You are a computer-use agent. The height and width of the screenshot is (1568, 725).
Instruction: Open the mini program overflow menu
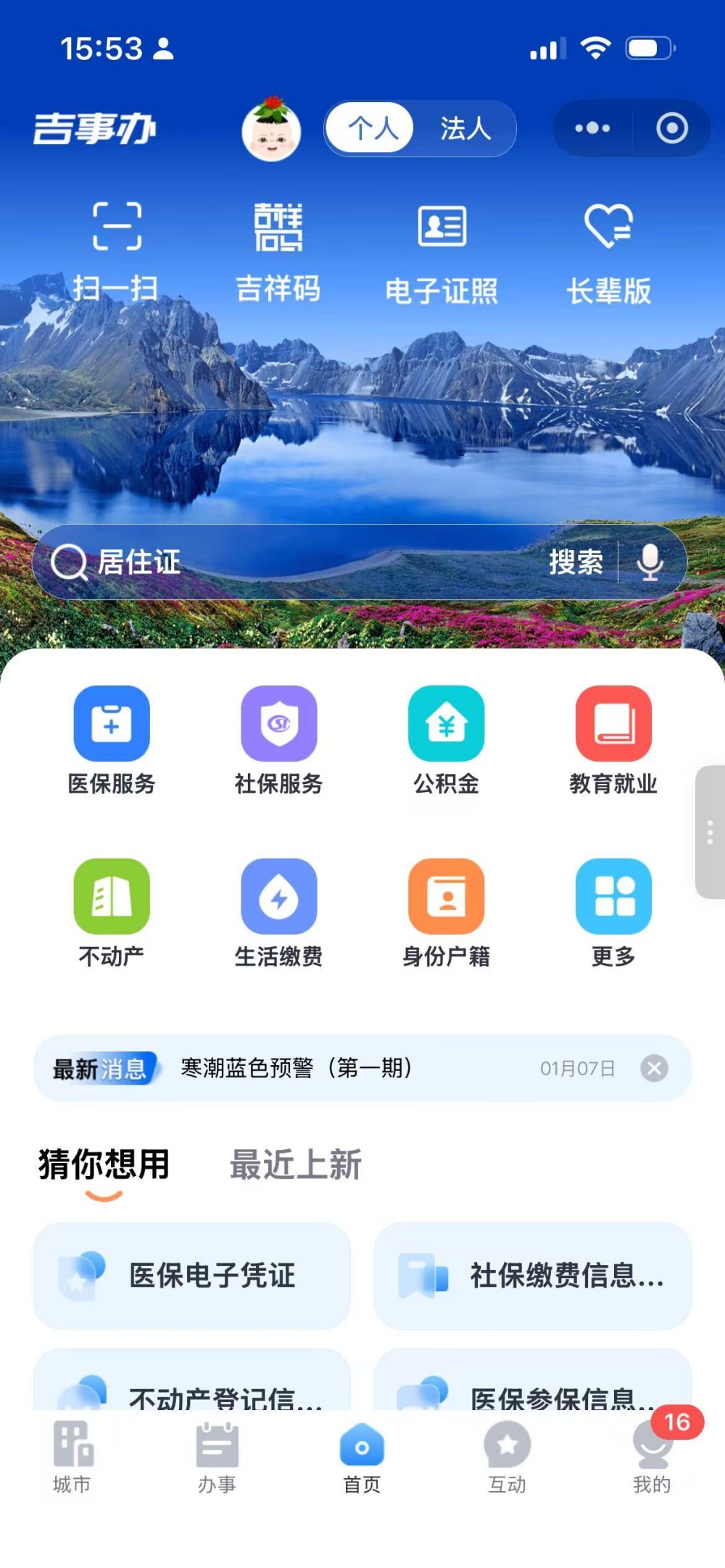click(592, 129)
